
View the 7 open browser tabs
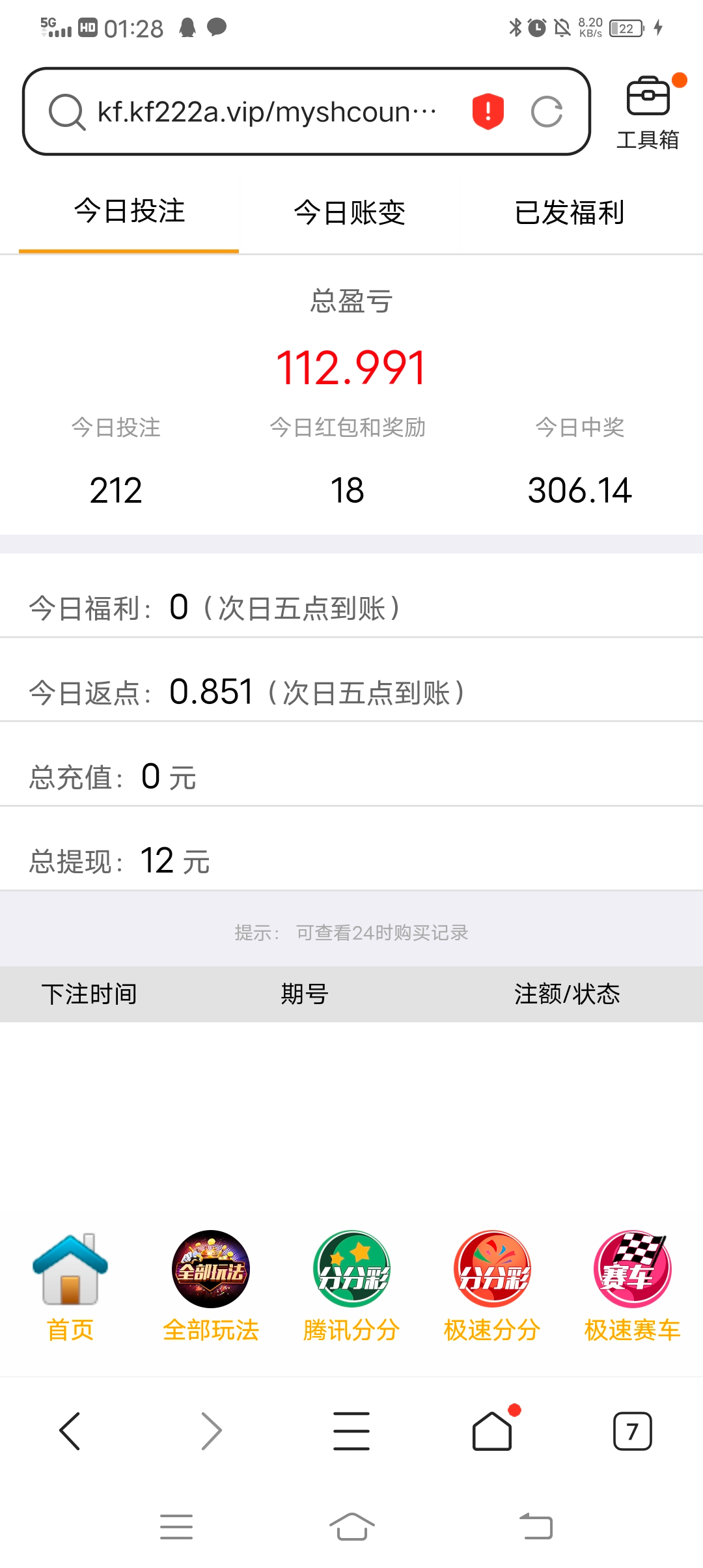[x=632, y=1431]
